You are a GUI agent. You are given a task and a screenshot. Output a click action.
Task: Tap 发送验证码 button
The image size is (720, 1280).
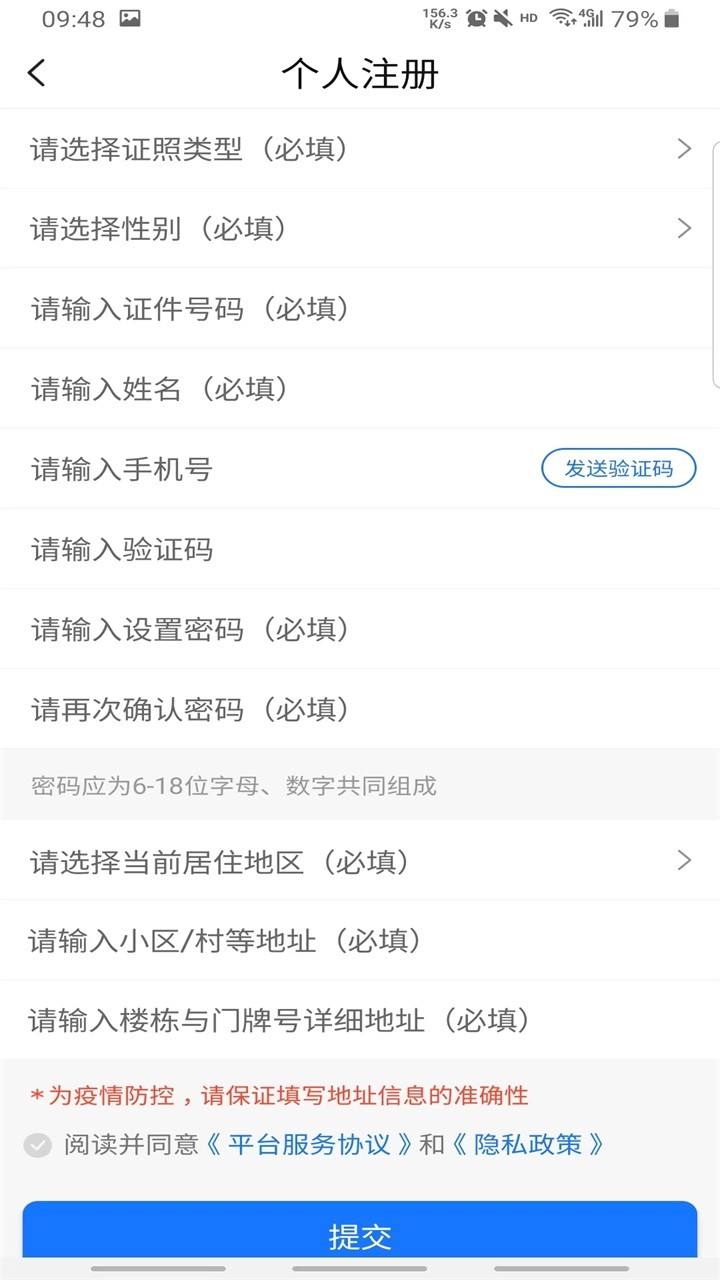coord(618,468)
